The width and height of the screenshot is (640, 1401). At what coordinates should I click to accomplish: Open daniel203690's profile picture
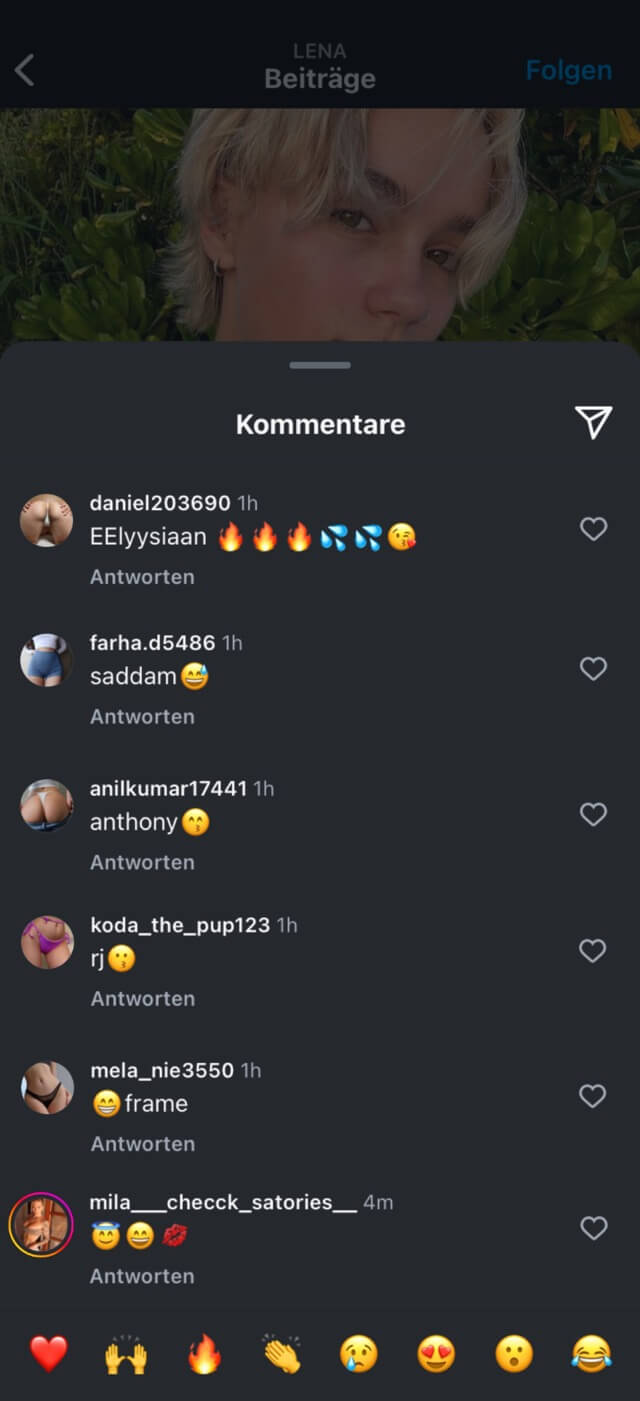(47, 520)
